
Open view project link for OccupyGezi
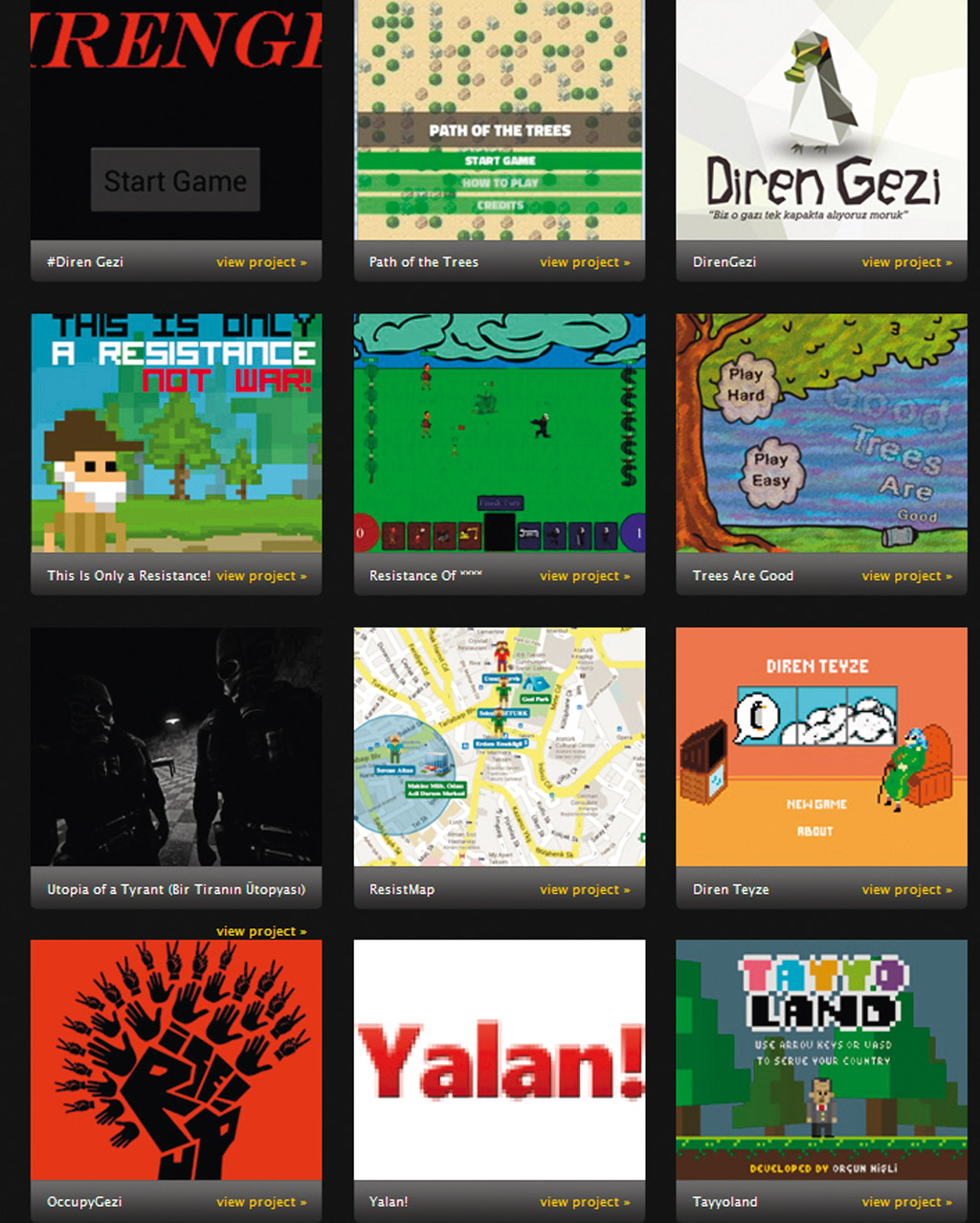click(x=260, y=1202)
